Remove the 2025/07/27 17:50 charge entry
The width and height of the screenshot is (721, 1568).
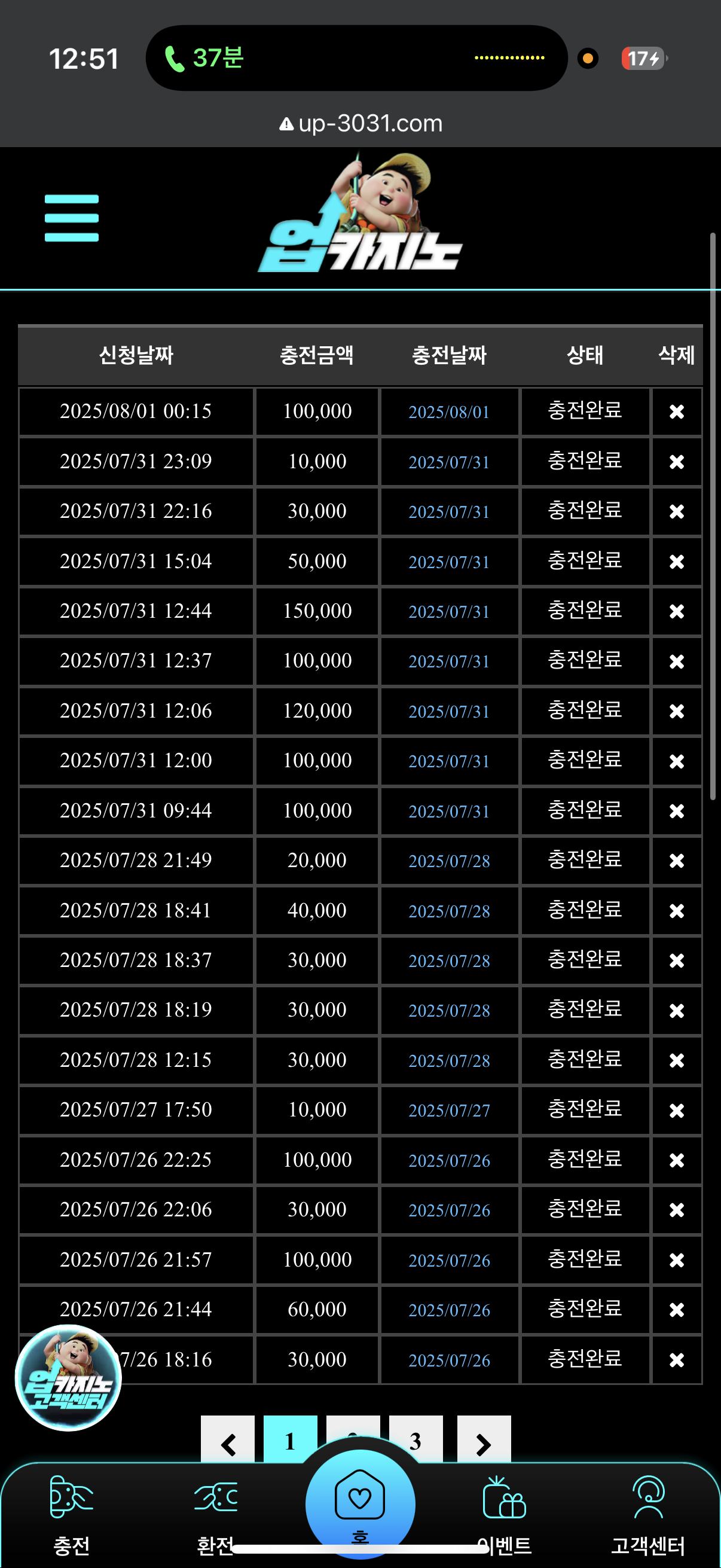click(x=677, y=1111)
